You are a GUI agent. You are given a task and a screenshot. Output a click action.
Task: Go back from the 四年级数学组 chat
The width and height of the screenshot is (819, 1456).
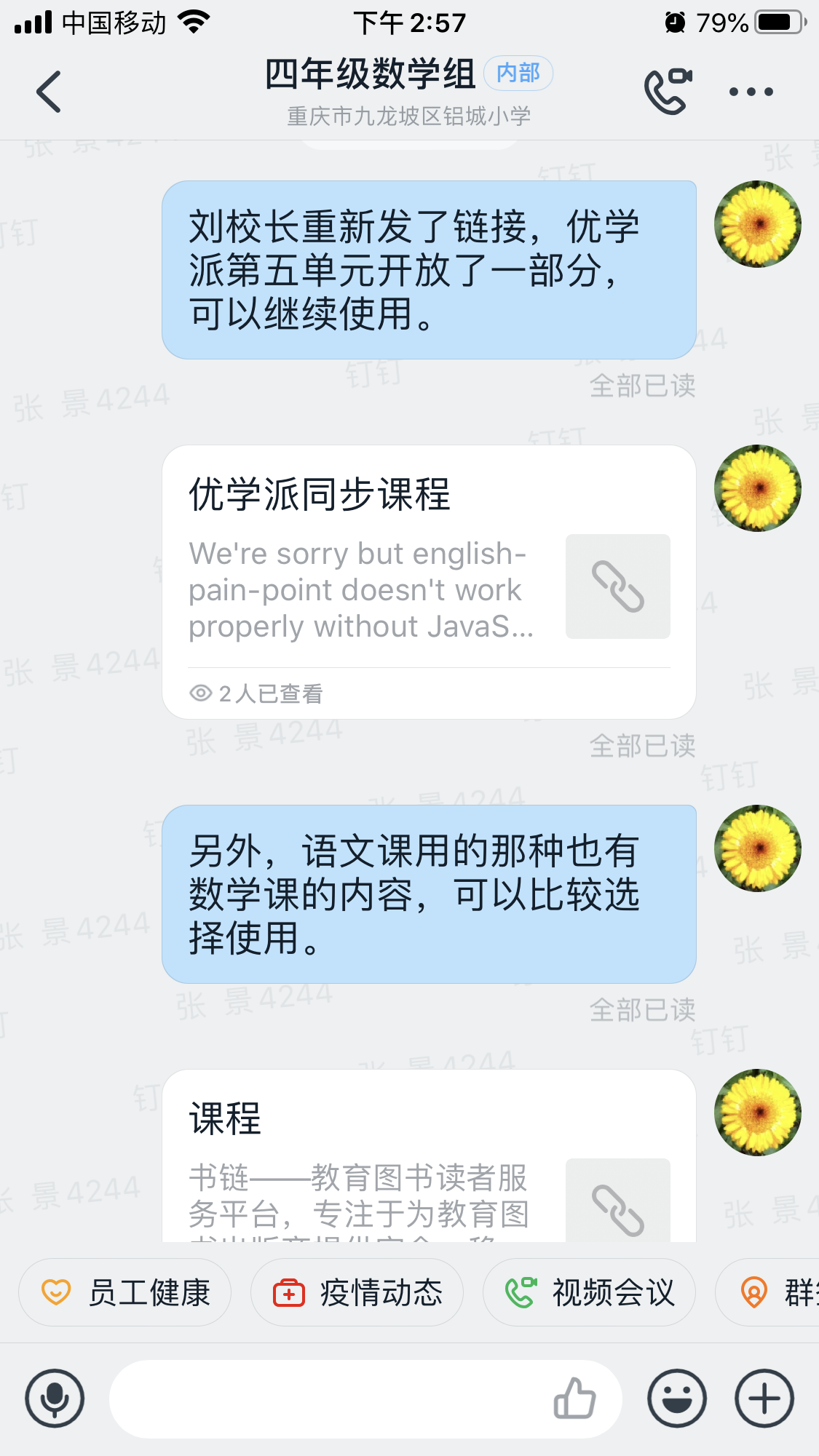point(48,92)
